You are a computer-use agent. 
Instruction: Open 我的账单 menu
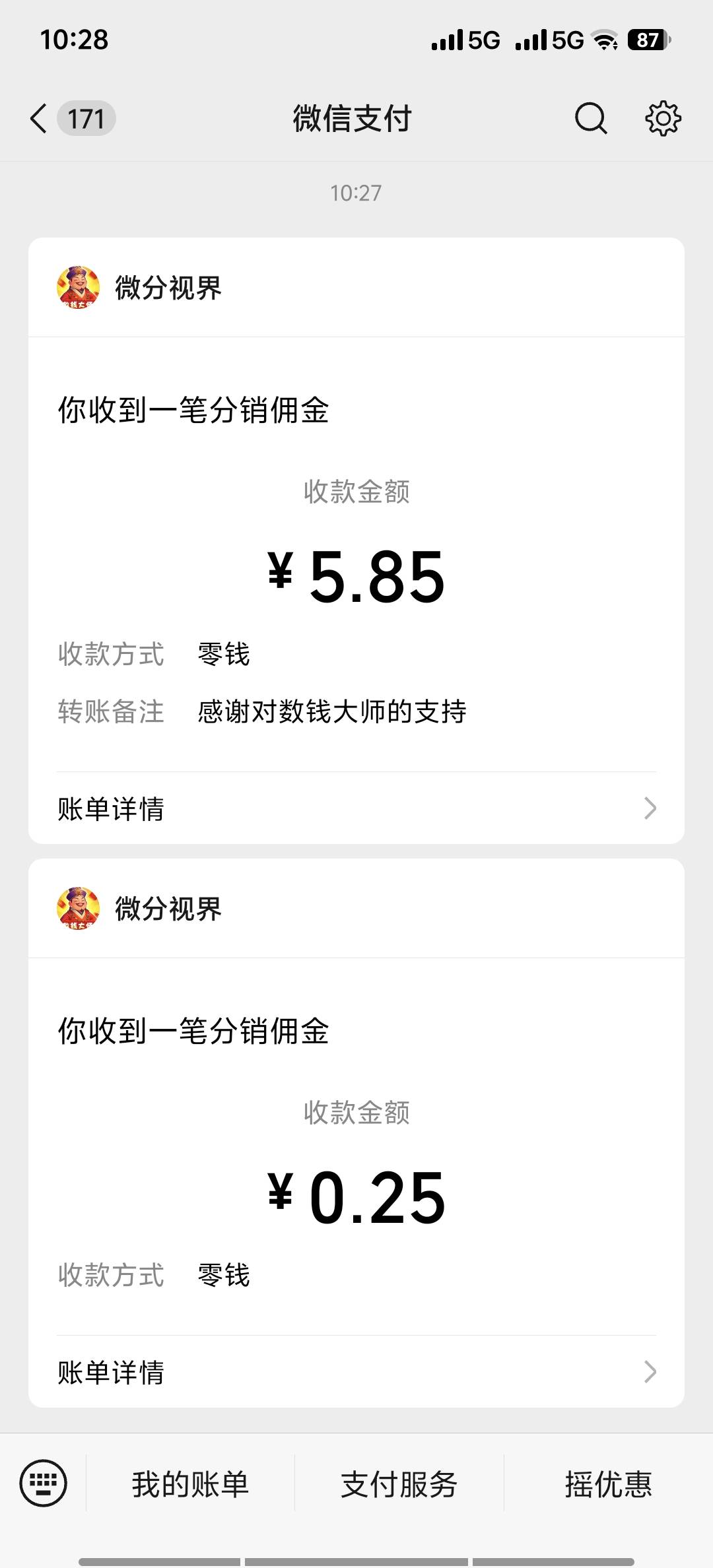[190, 1484]
